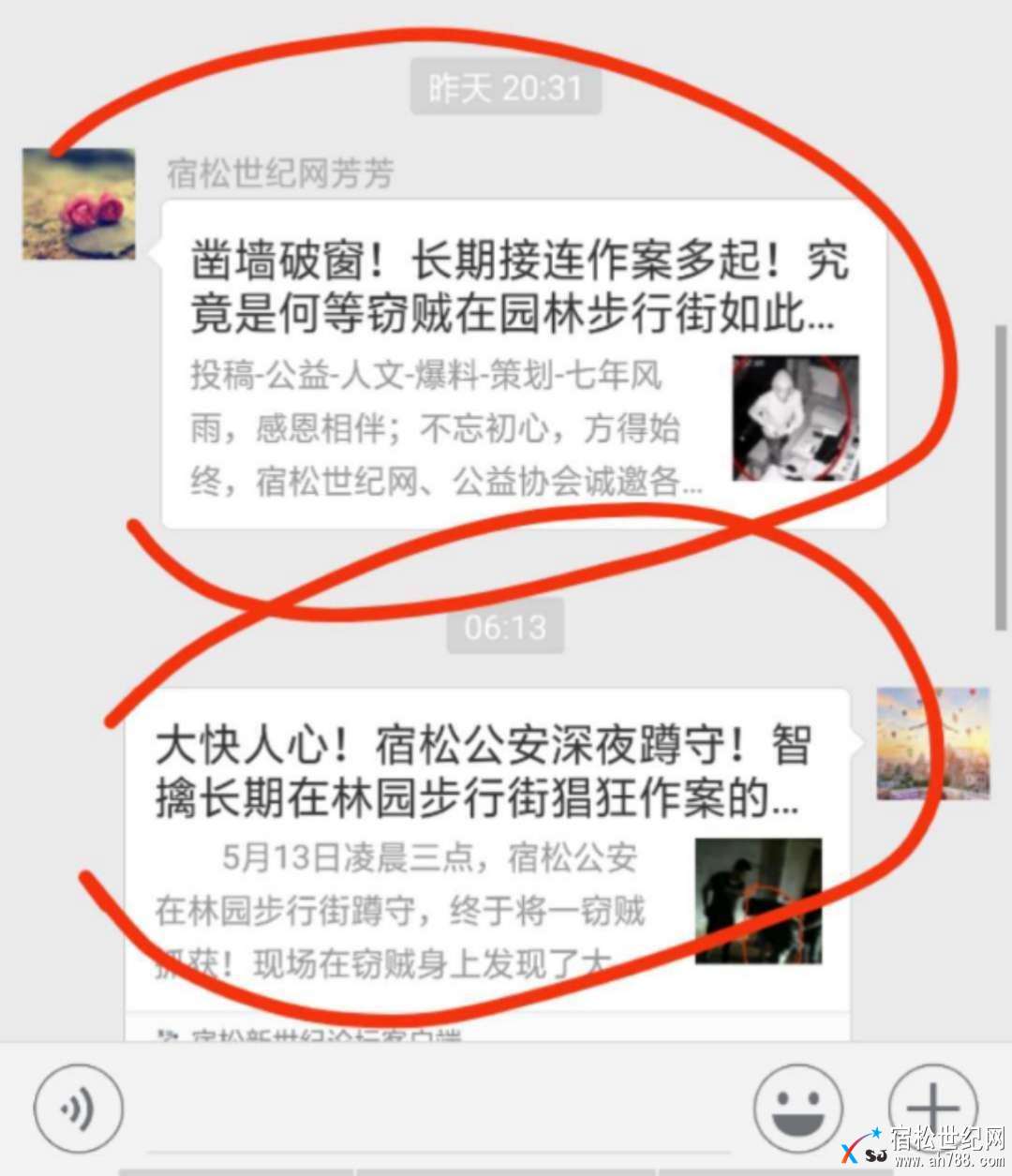Viewport: 1012px width, 1176px height.
Task: Open the plus attachment menu
Action: pos(931,1108)
